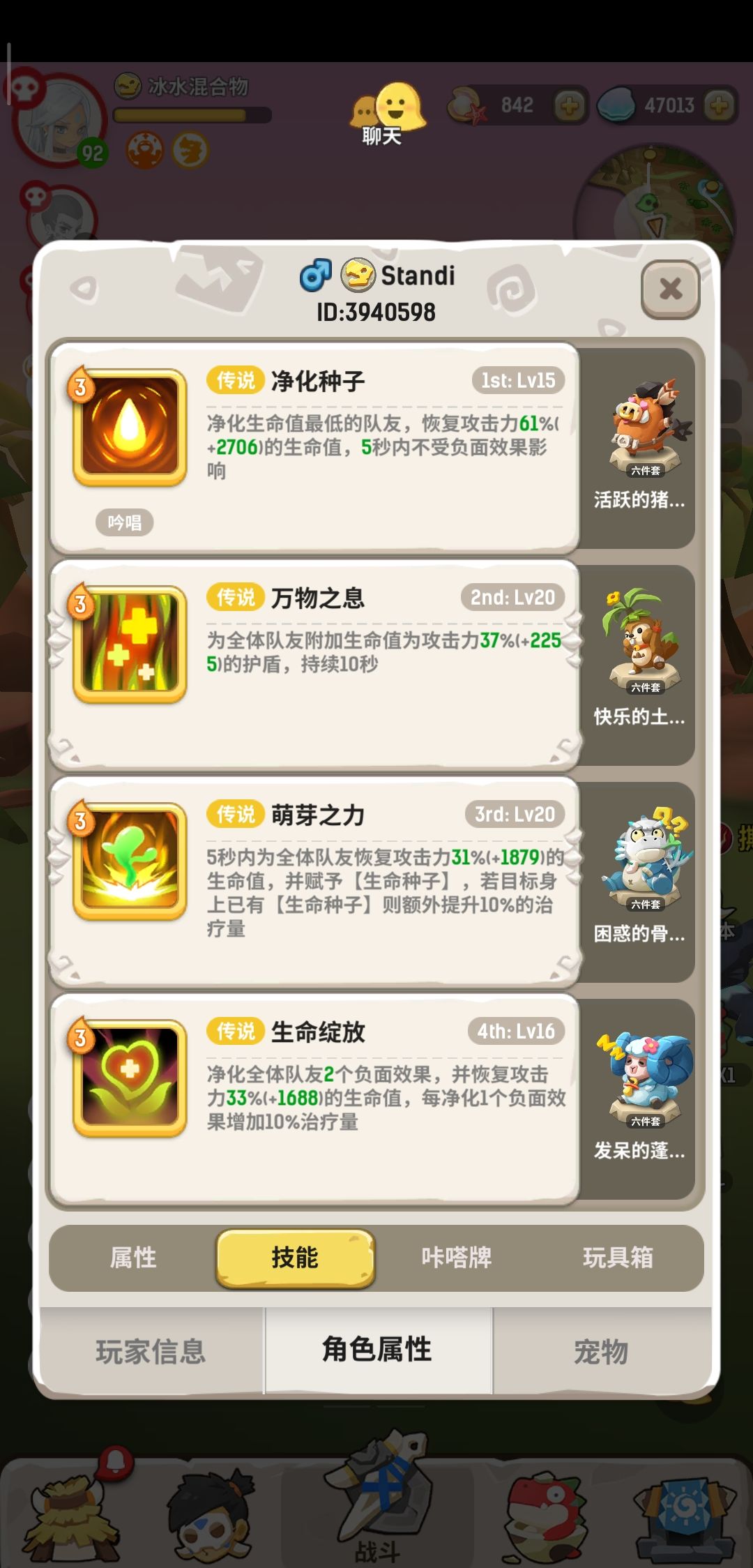The height and width of the screenshot is (1568, 753).
Task: Open the minimap in the top right
Action: coord(669,202)
